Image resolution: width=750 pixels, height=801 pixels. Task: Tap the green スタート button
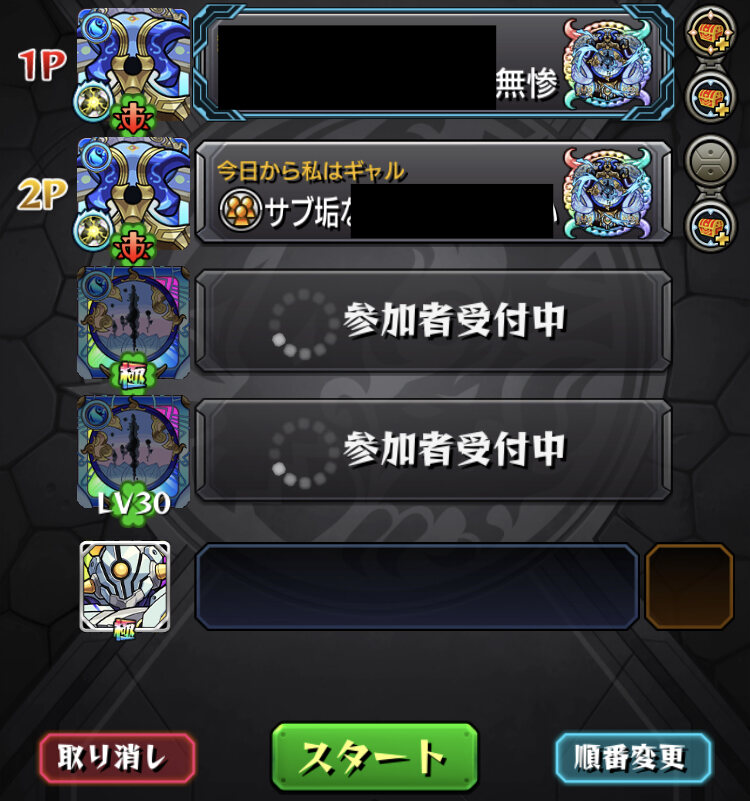(x=375, y=757)
